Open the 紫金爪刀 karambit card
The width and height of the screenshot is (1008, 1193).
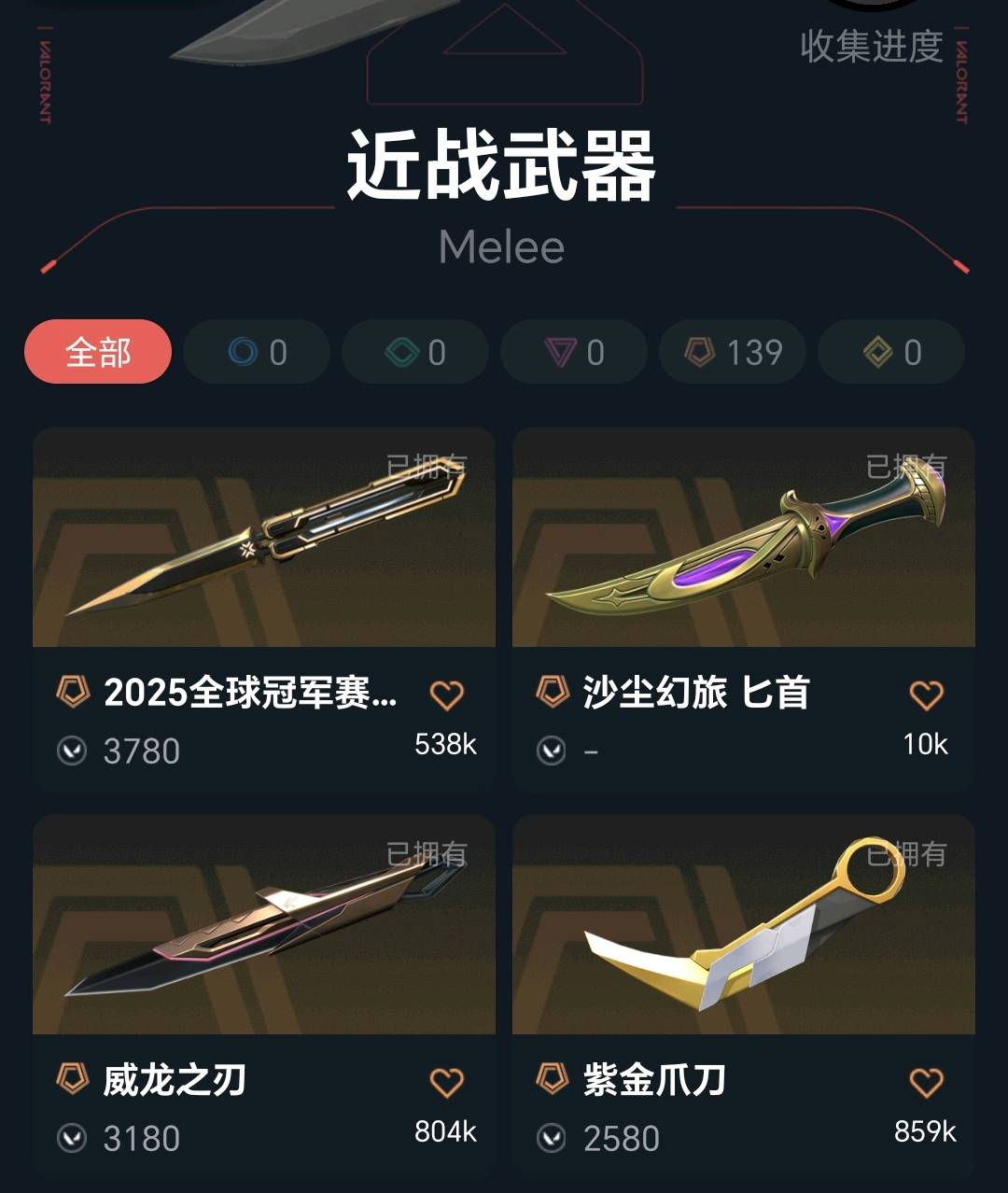click(x=744, y=995)
